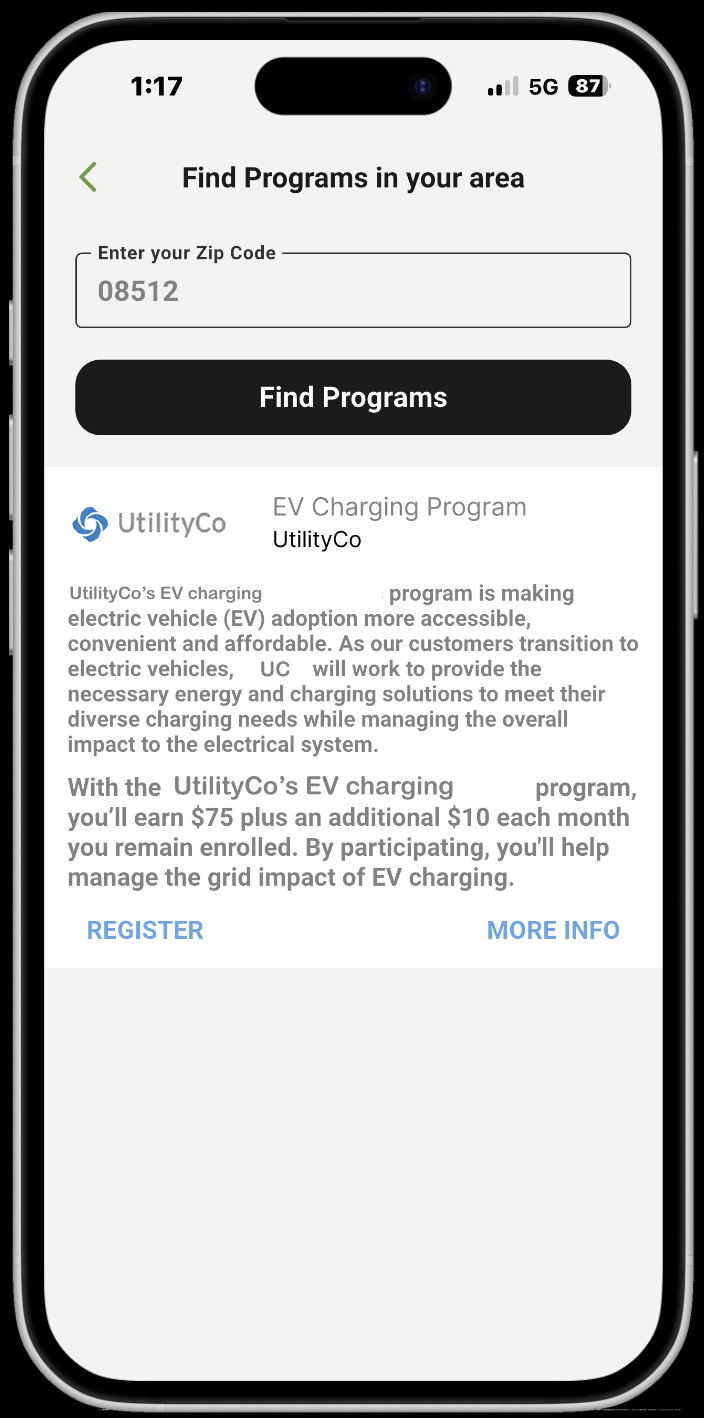This screenshot has width=704, height=1418.
Task: Go back using the green arrow
Action: click(x=88, y=178)
